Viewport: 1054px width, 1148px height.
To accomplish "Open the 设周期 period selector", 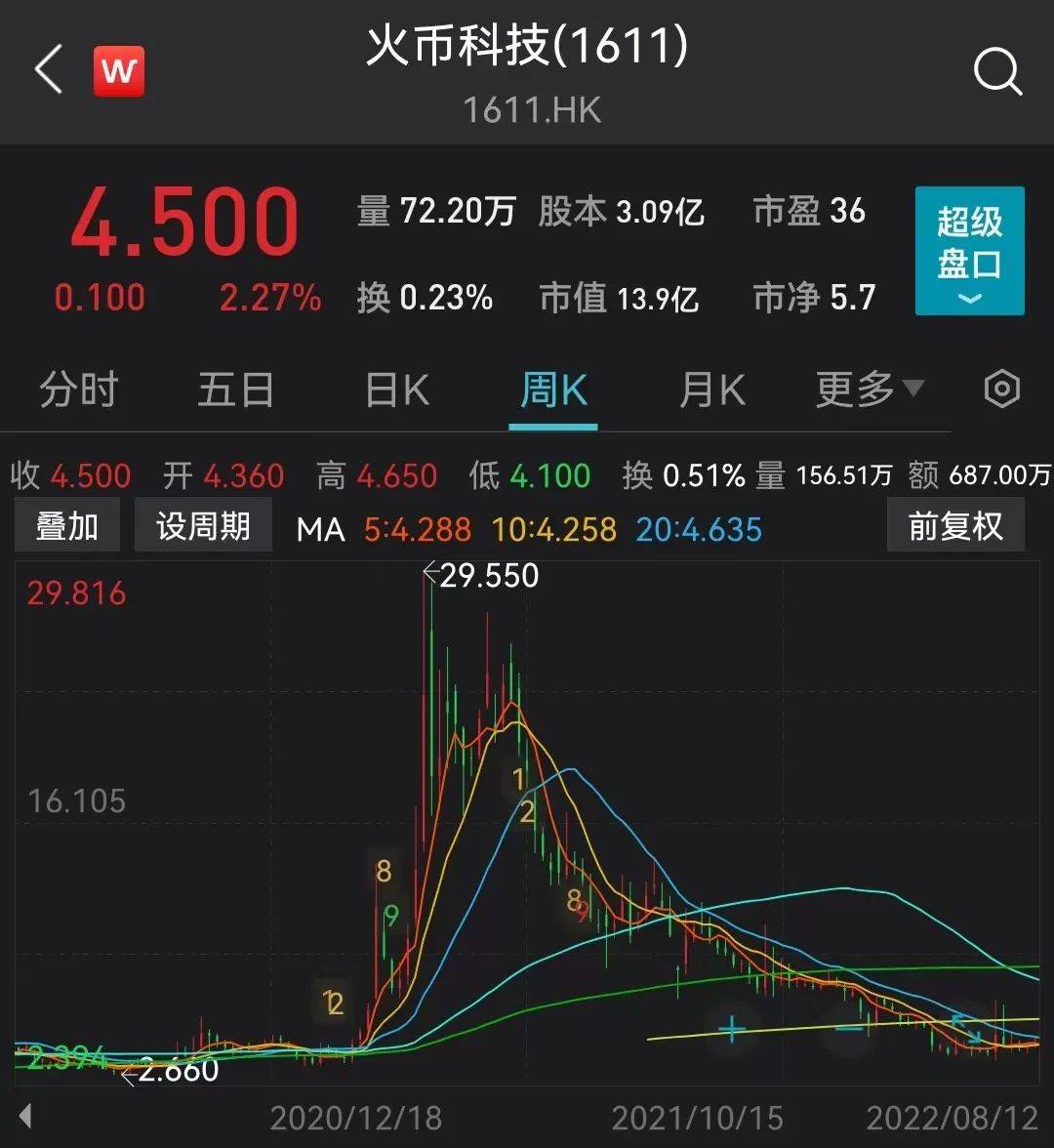I will coord(203,525).
